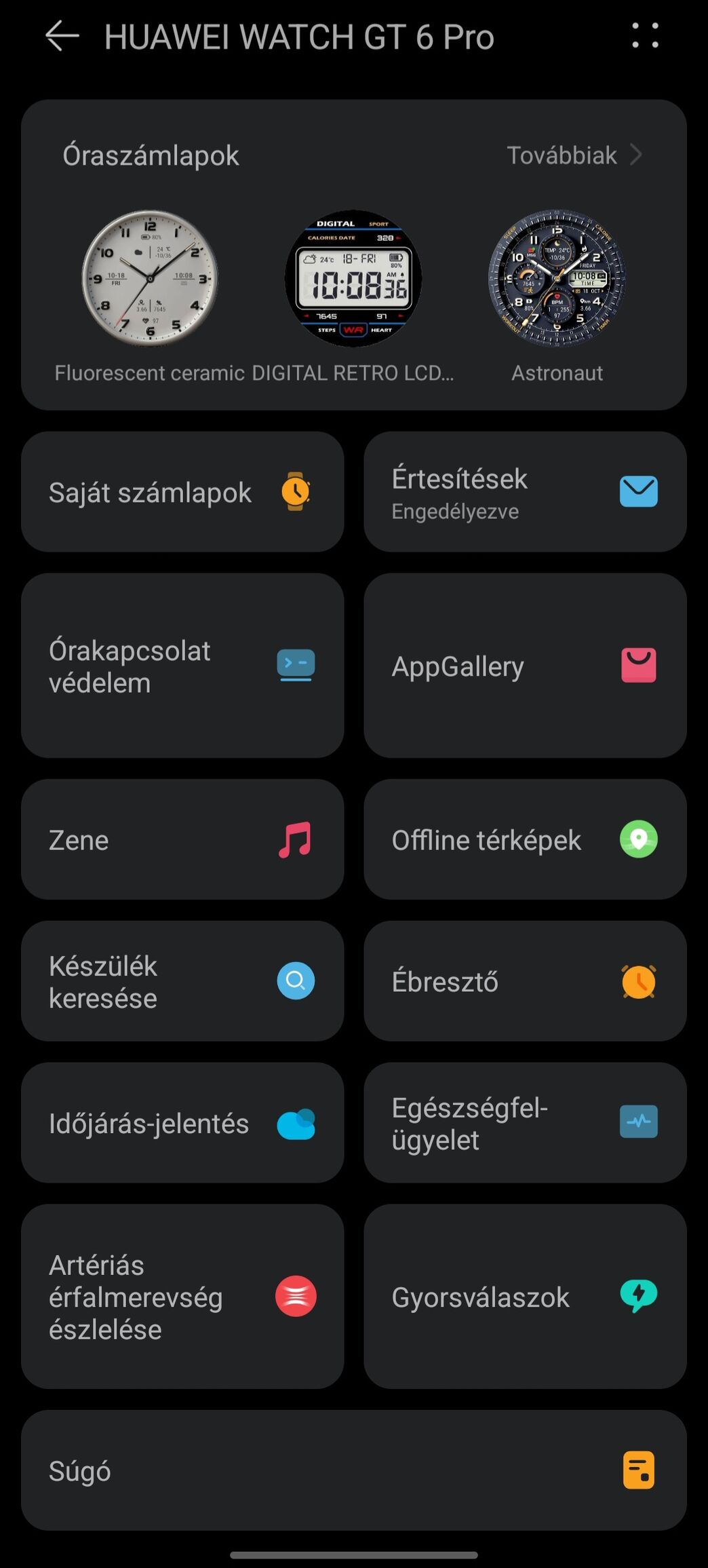Open the Ébresztő alarm settings
The image size is (708, 1568).
tap(525, 981)
